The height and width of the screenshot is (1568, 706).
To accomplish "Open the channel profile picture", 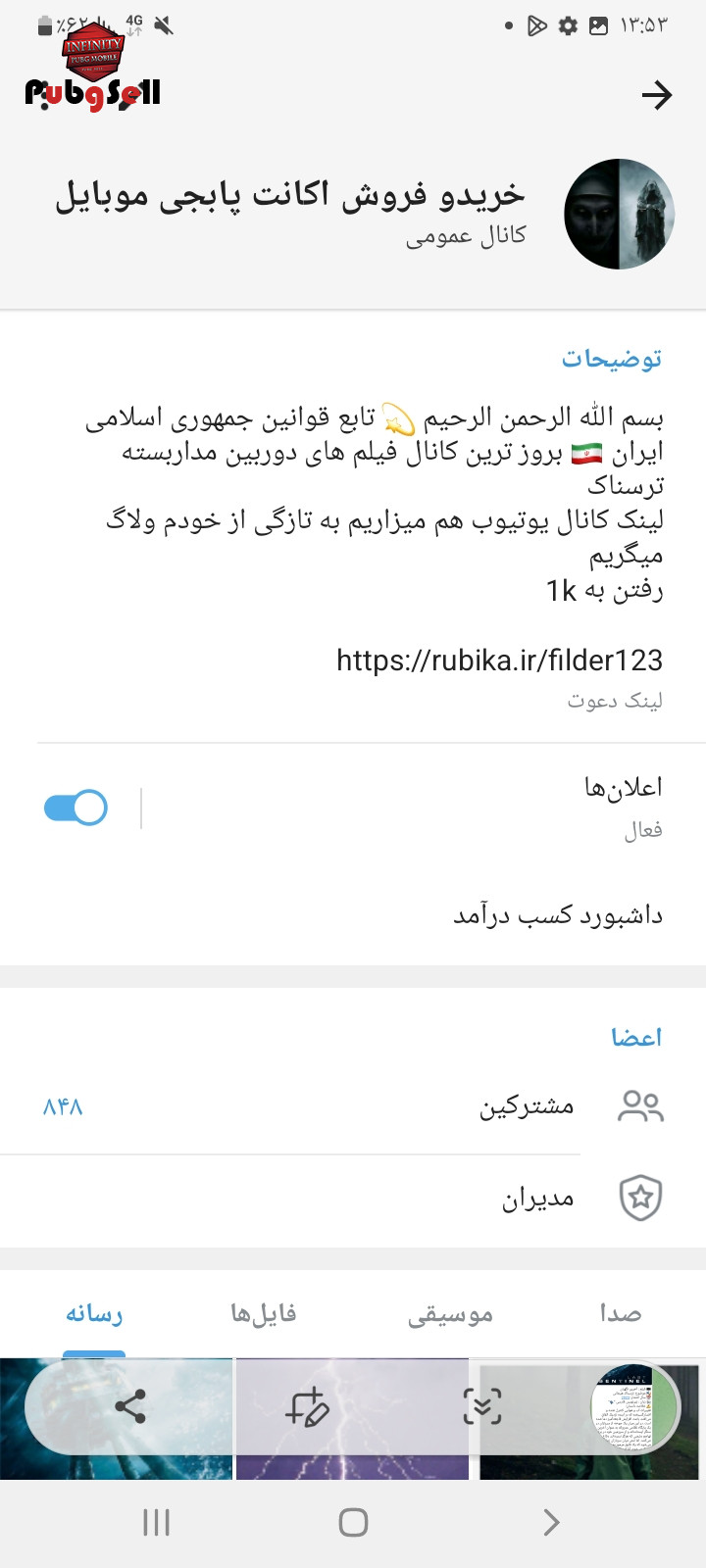I will [x=619, y=215].
